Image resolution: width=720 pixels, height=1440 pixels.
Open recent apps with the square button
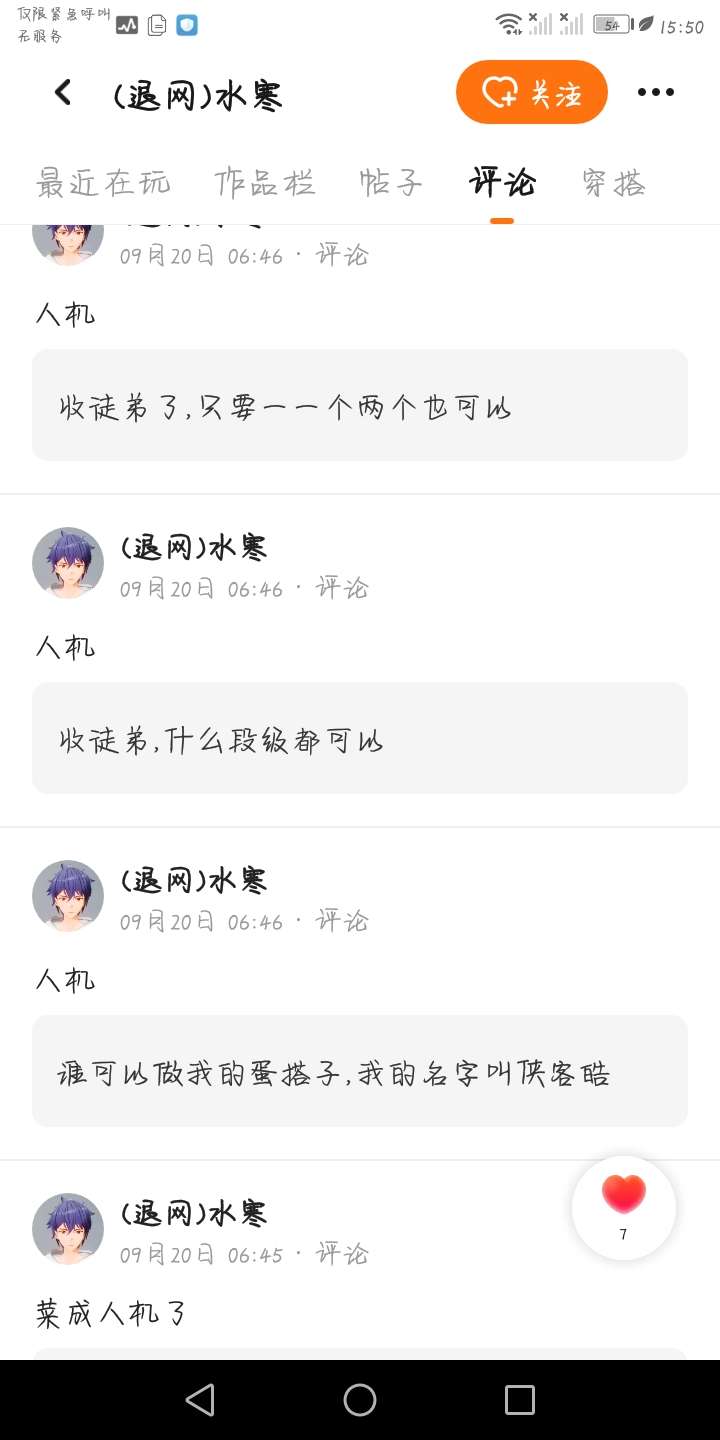tap(520, 1400)
